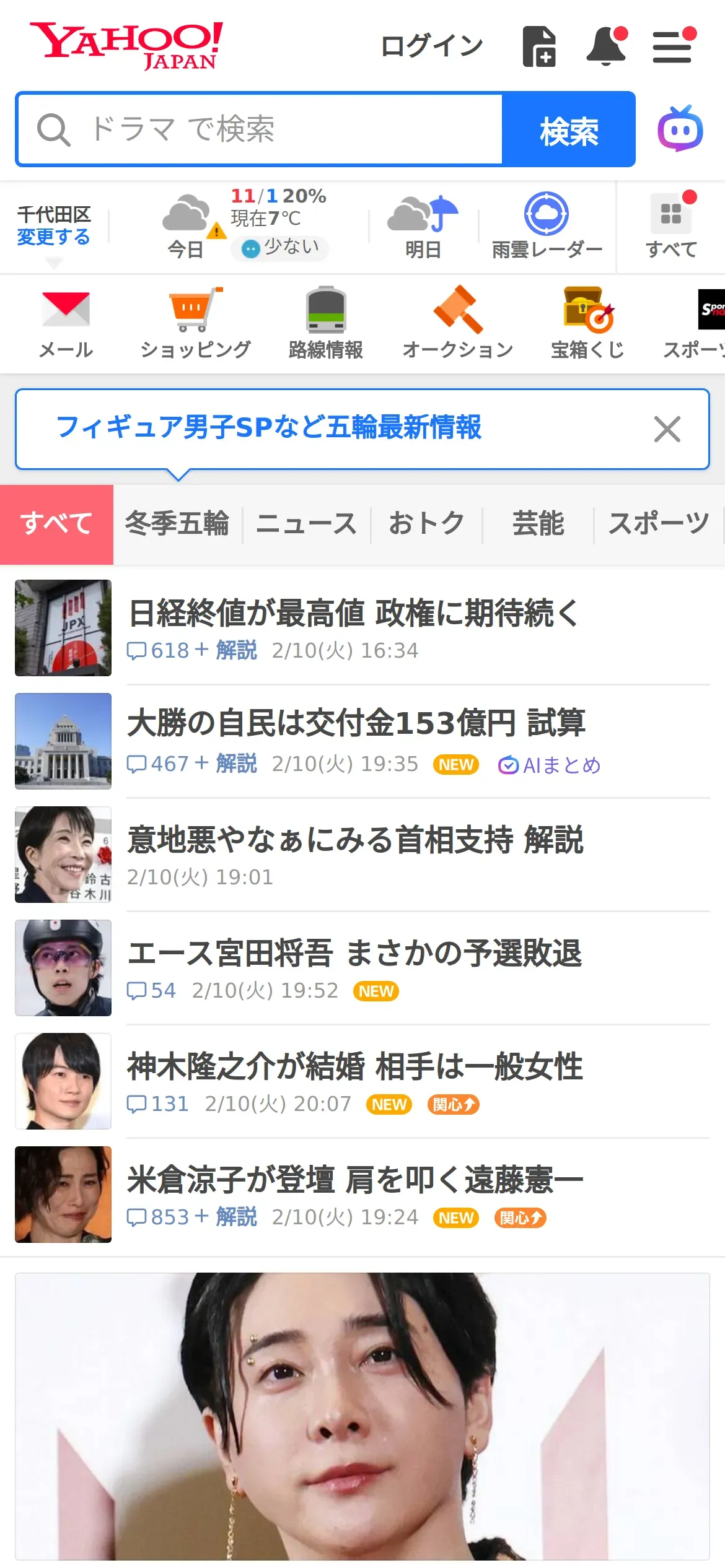This screenshot has height=1568, width=725.
Task: Switch to the 冬季五輪 tab
Action: point(177,524)
